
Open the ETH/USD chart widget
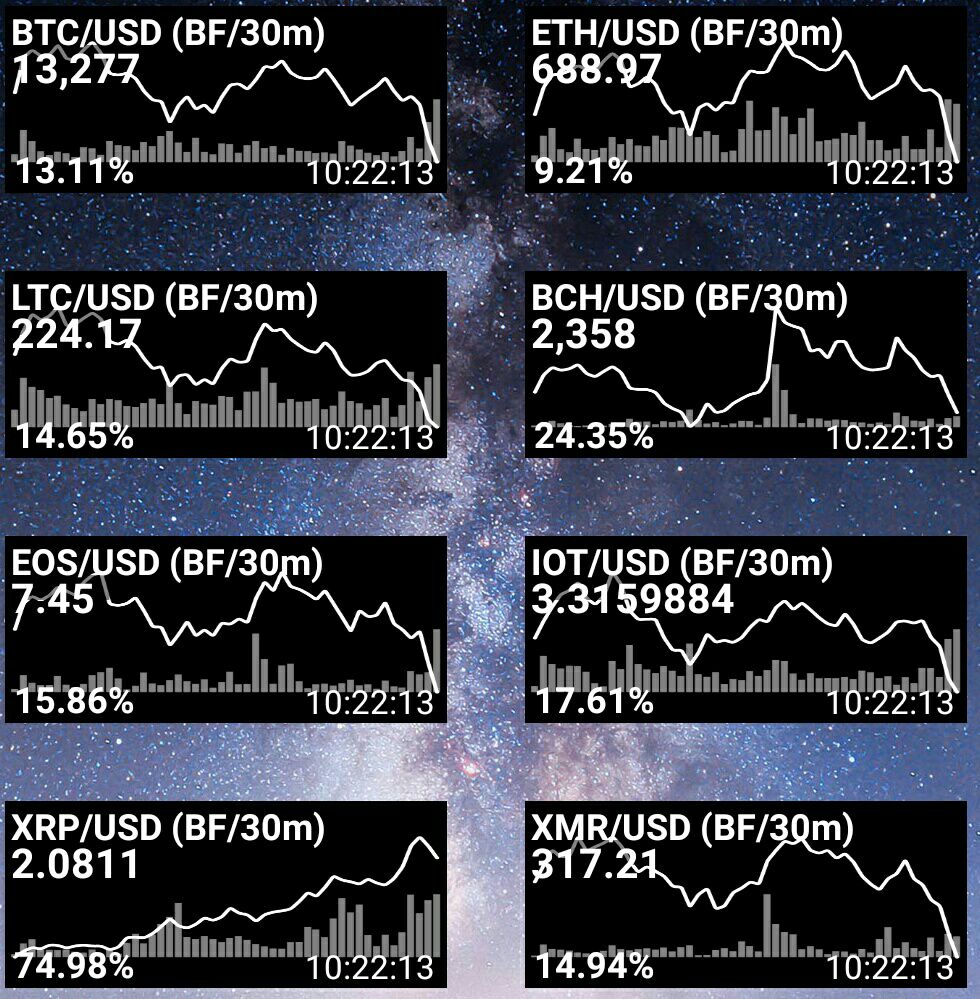pyautogui.click(x=746, y=99)
